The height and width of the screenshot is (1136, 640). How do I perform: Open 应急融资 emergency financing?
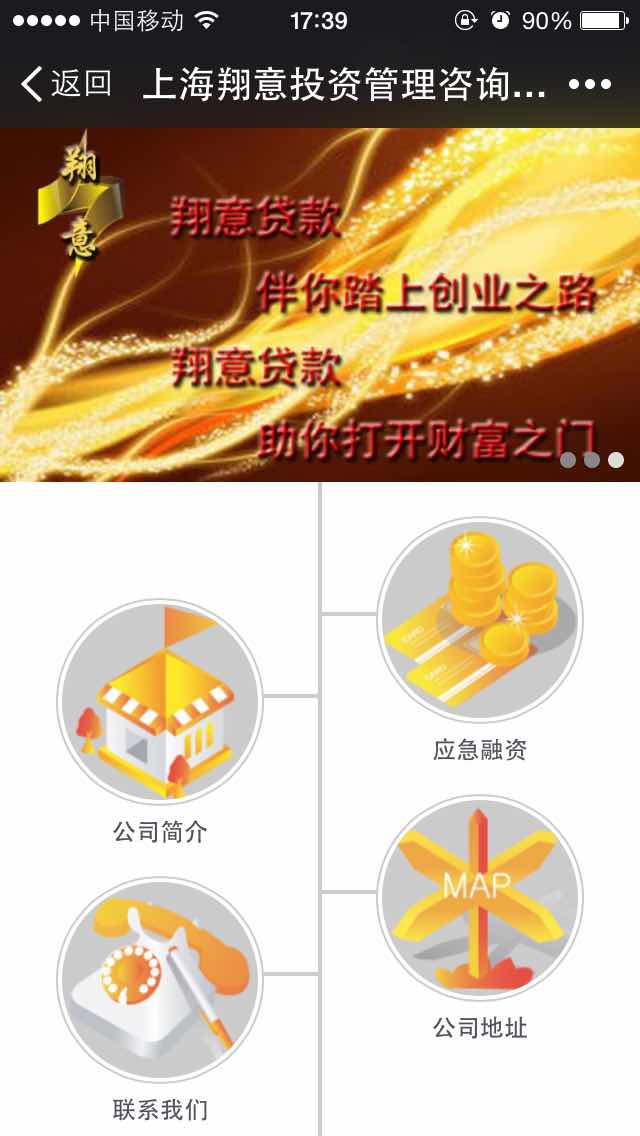pos(480,620)
